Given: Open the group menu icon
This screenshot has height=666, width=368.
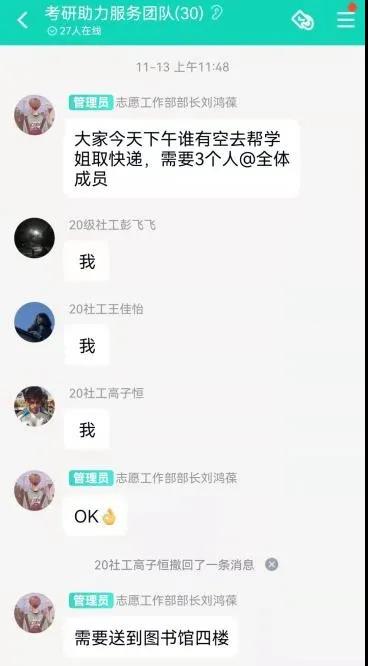Looking at the screenshot, I should 346,20.
